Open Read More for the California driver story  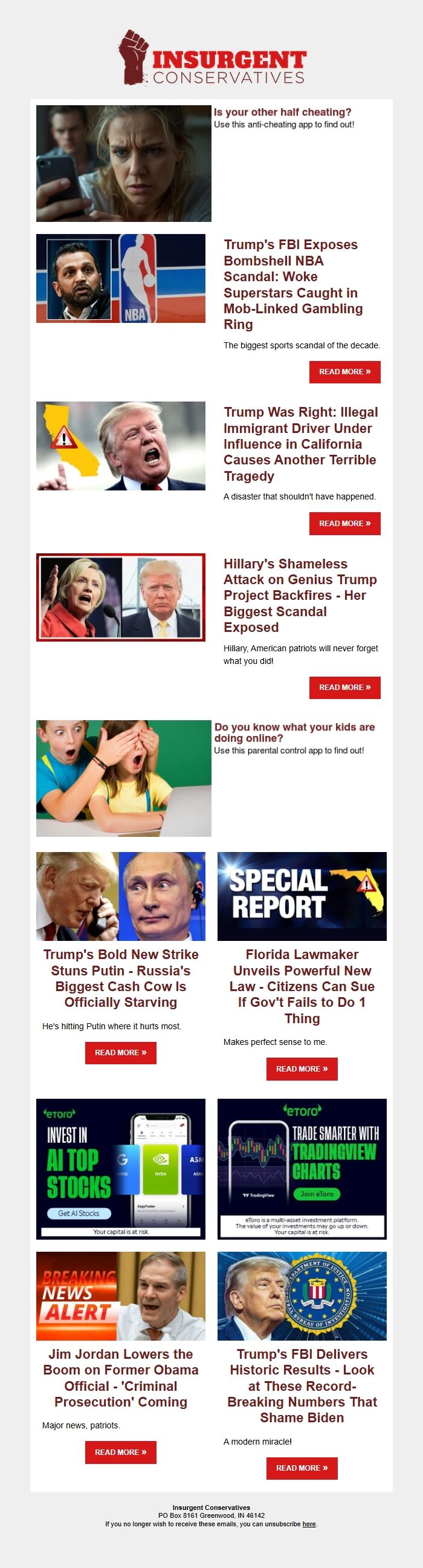pyautogui.click(x=344, y=524)
